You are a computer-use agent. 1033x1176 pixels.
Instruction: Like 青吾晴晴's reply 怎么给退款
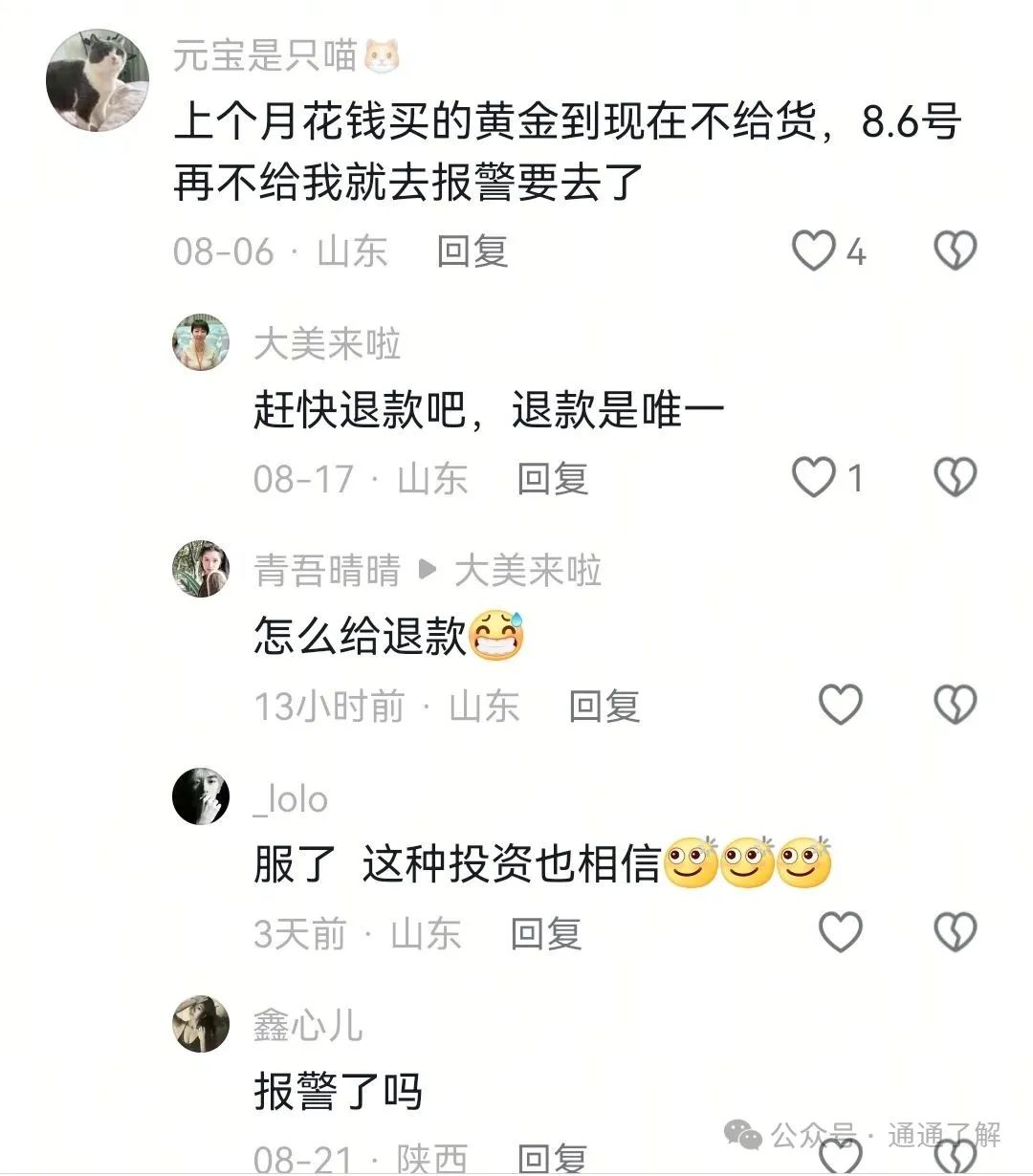pos(841,705)
